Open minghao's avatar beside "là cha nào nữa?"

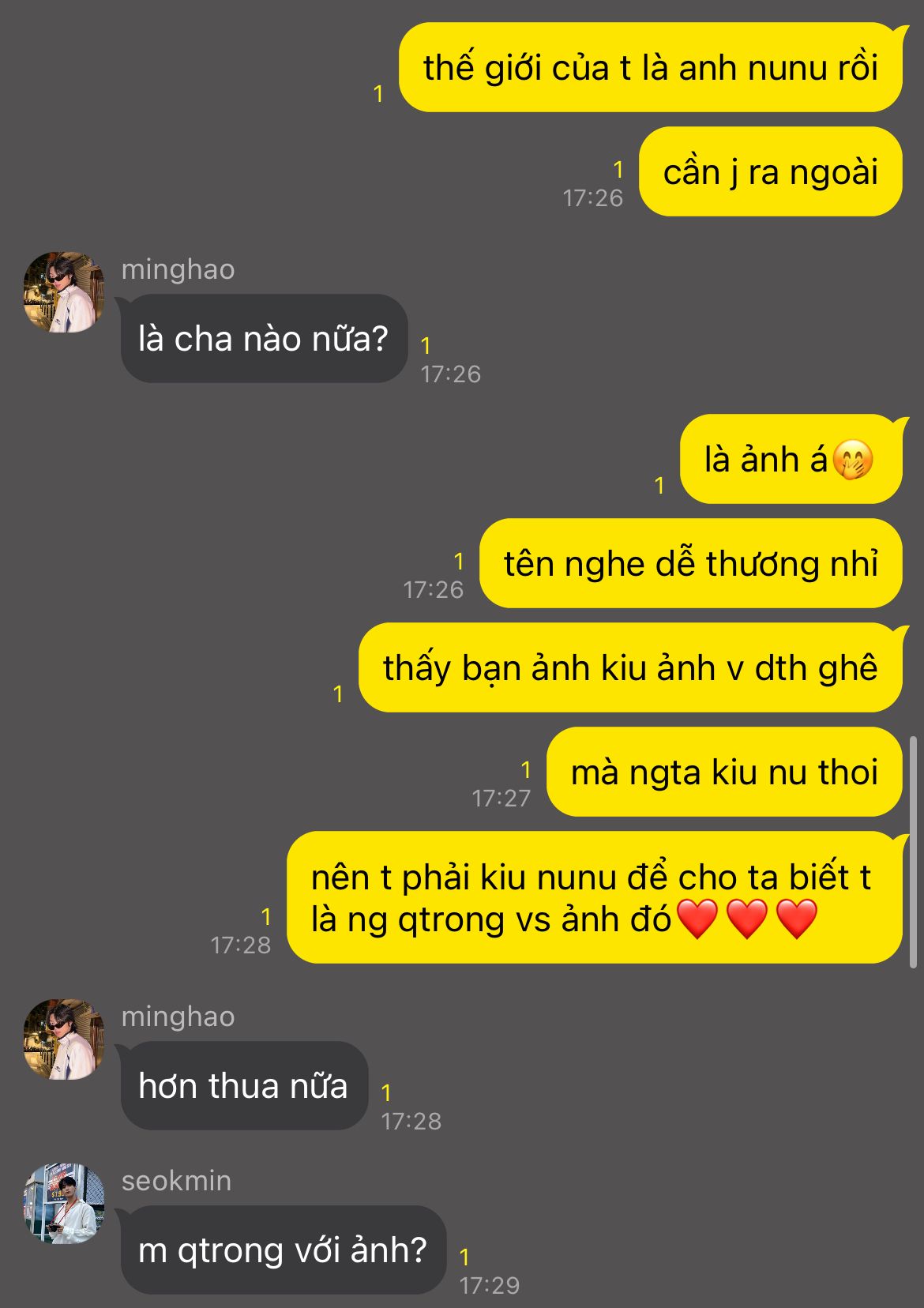[64, 292]
